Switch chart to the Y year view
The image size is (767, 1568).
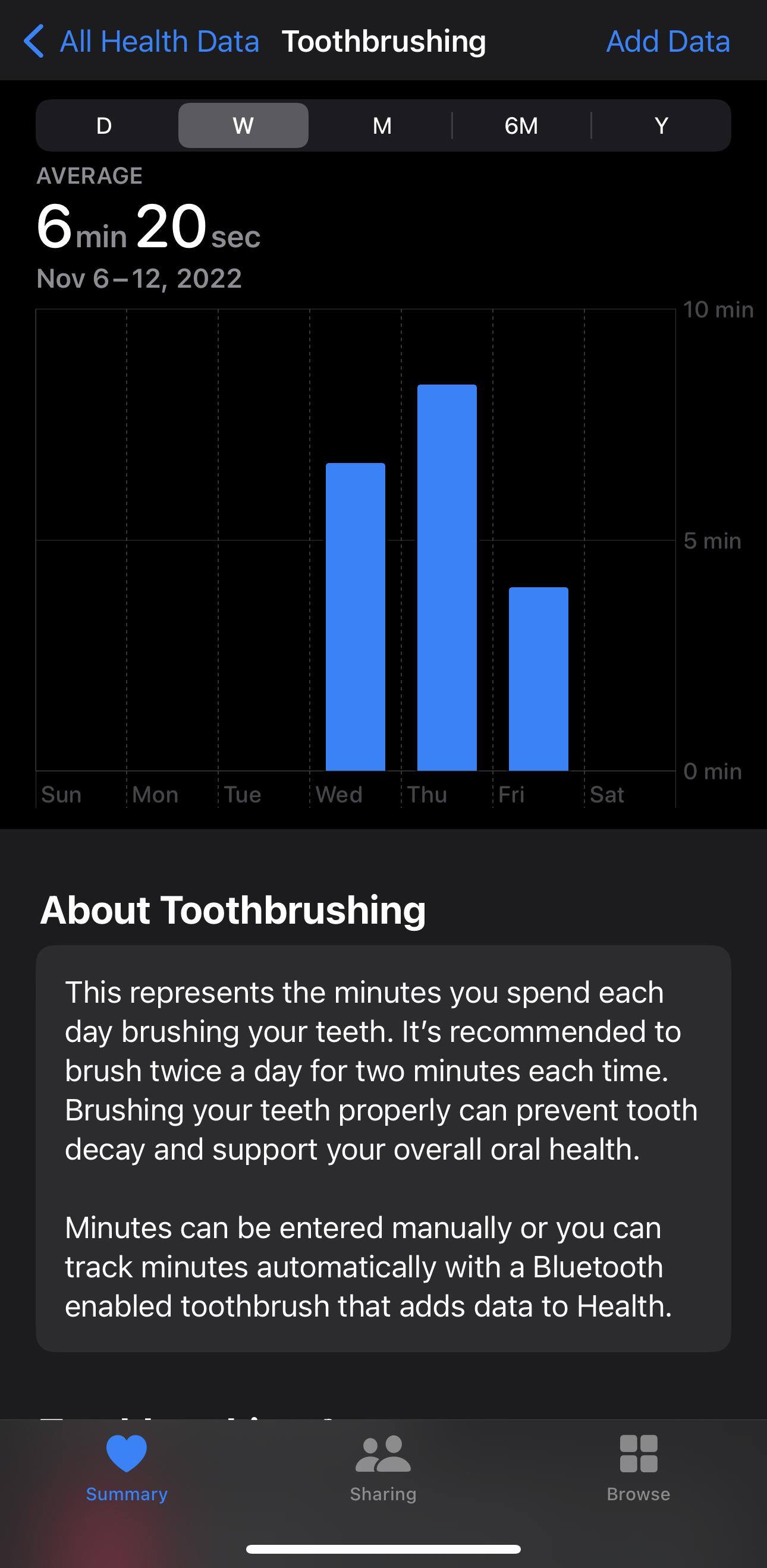[661, 126]
